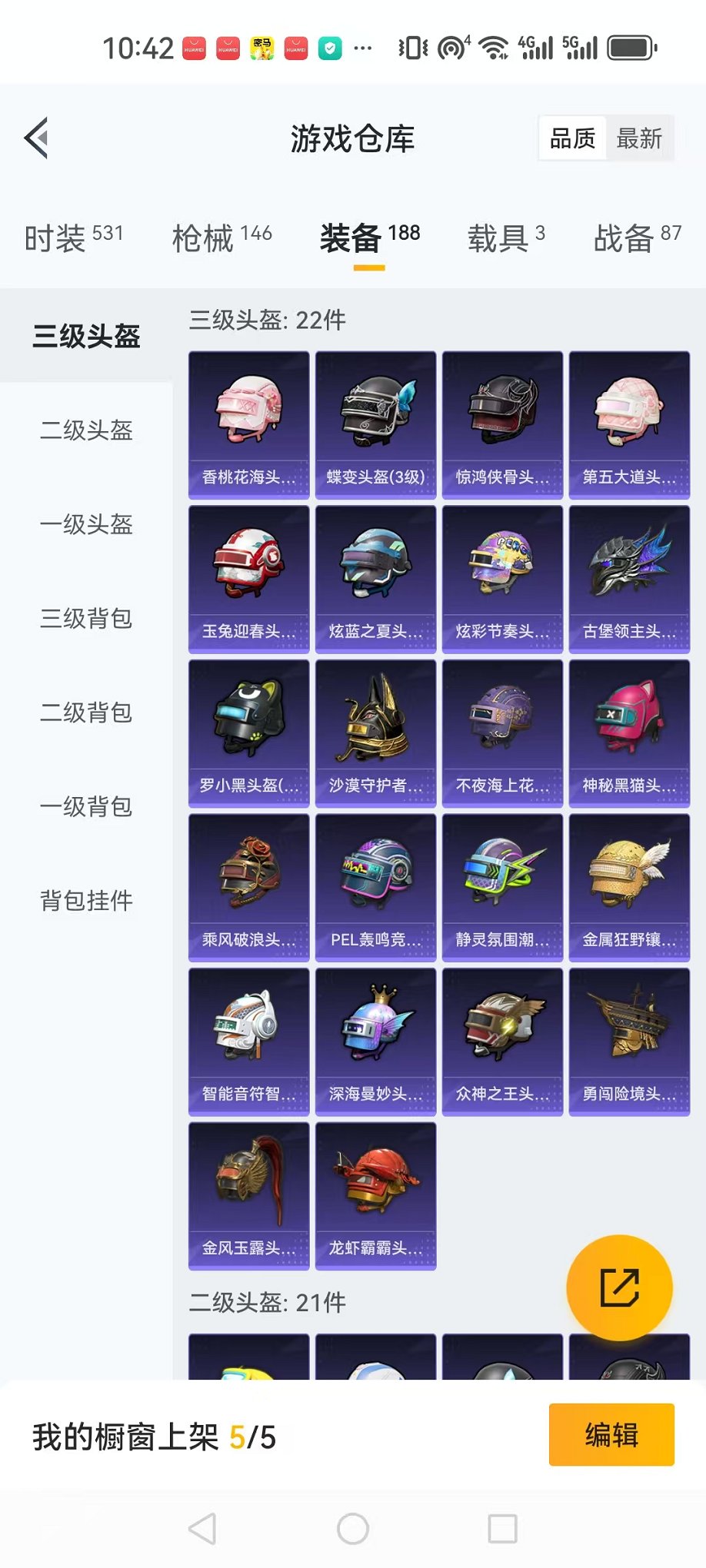Open the 沙漠守护者 helmet item
The width and height of the screenshot is (706, 1568).
point(376,733)
